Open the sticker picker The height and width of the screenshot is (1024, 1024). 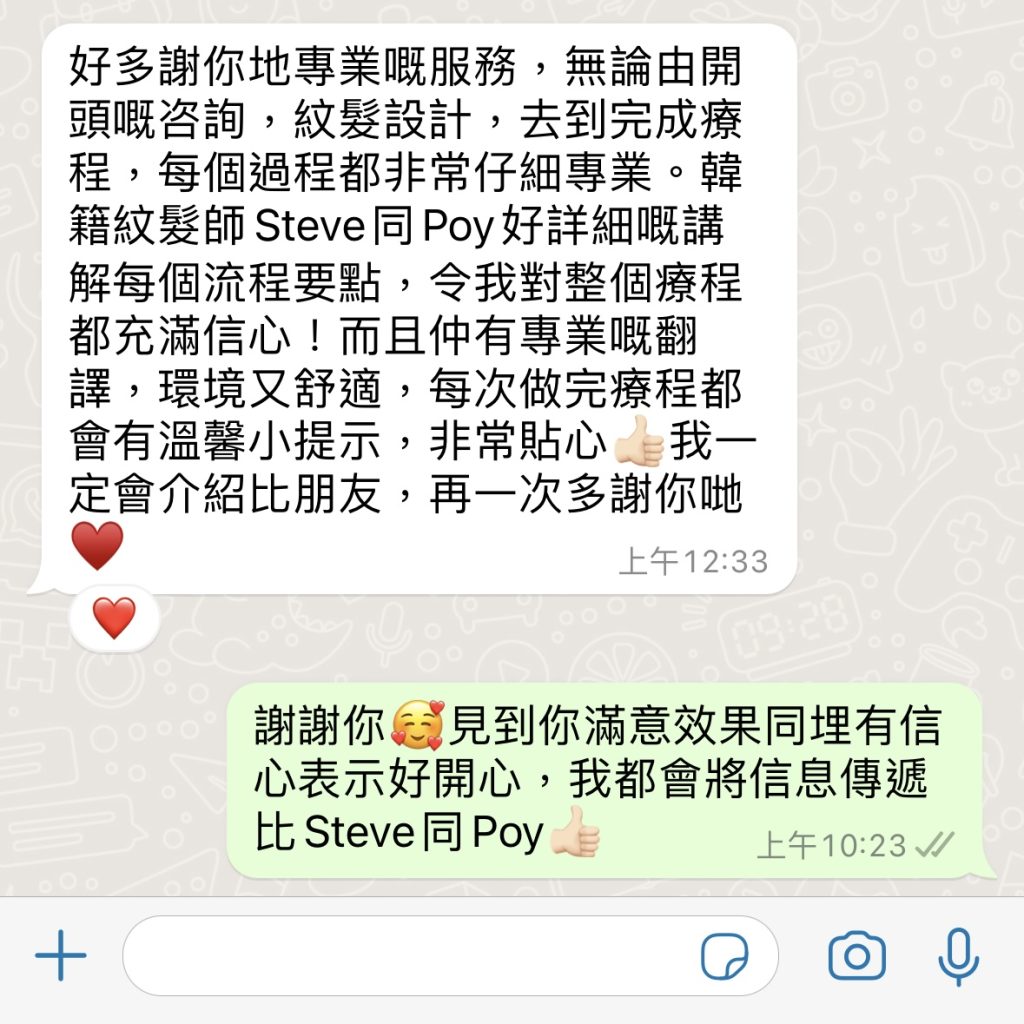724,957
